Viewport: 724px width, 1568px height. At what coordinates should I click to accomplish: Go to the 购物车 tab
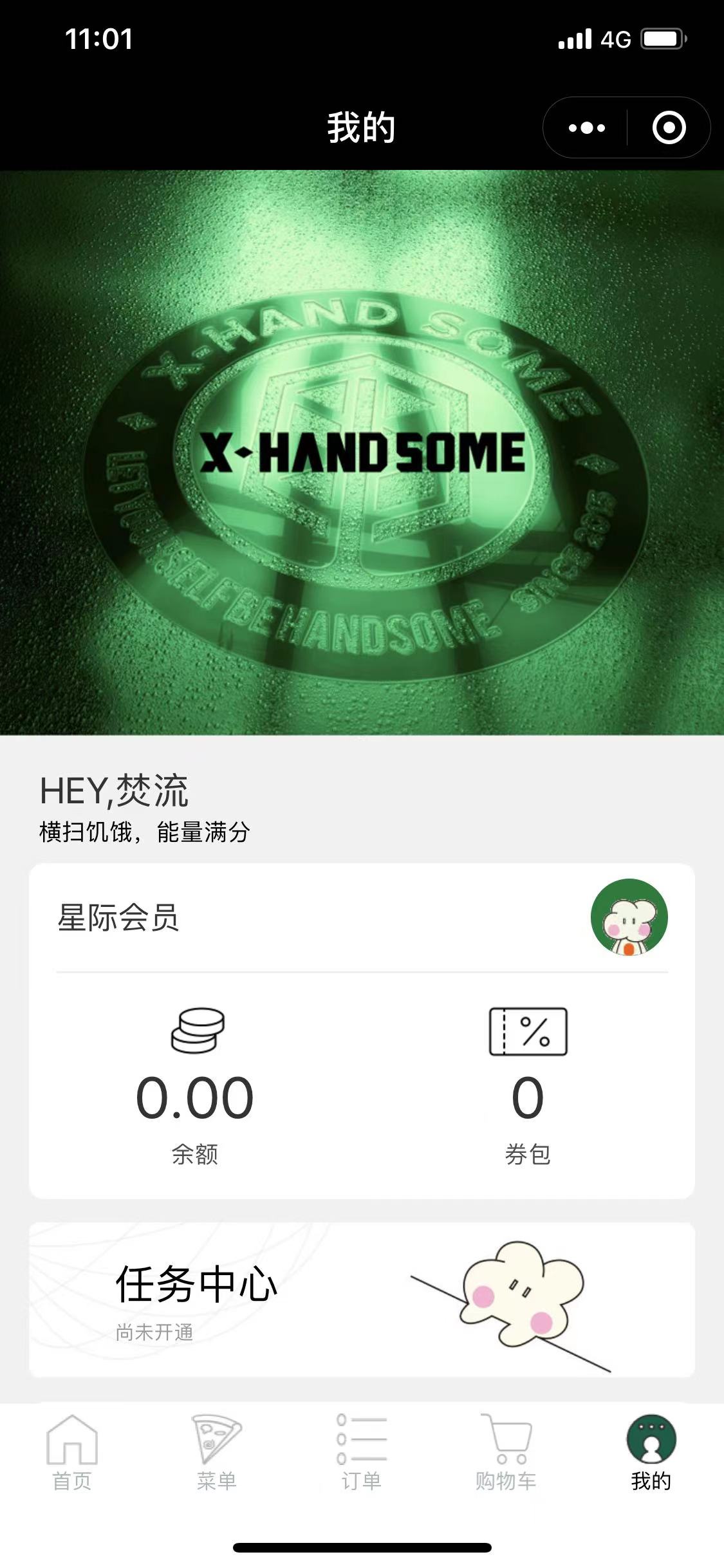coord(506,1453)
